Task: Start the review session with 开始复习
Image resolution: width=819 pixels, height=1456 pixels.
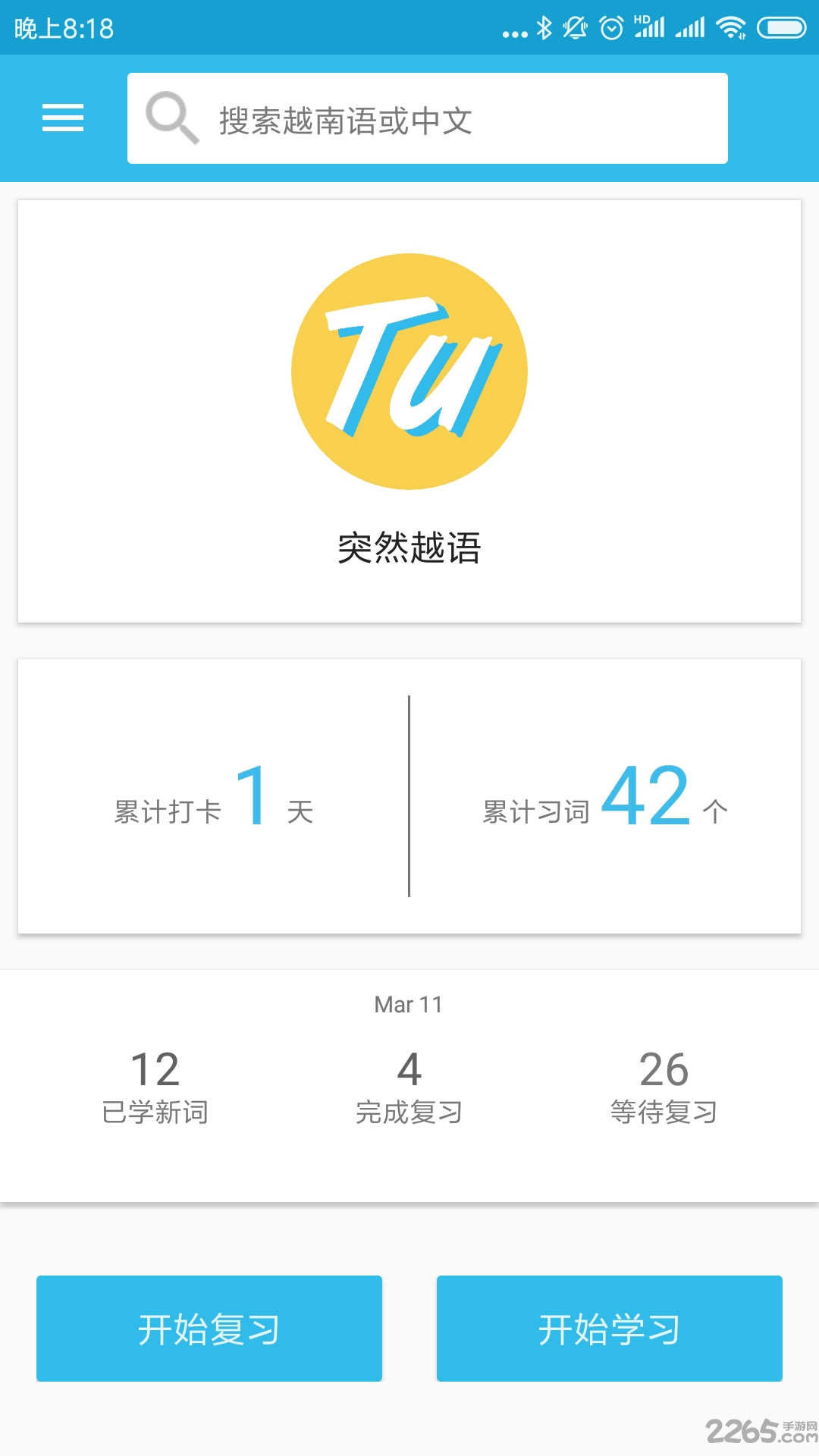Action: 209,1329
